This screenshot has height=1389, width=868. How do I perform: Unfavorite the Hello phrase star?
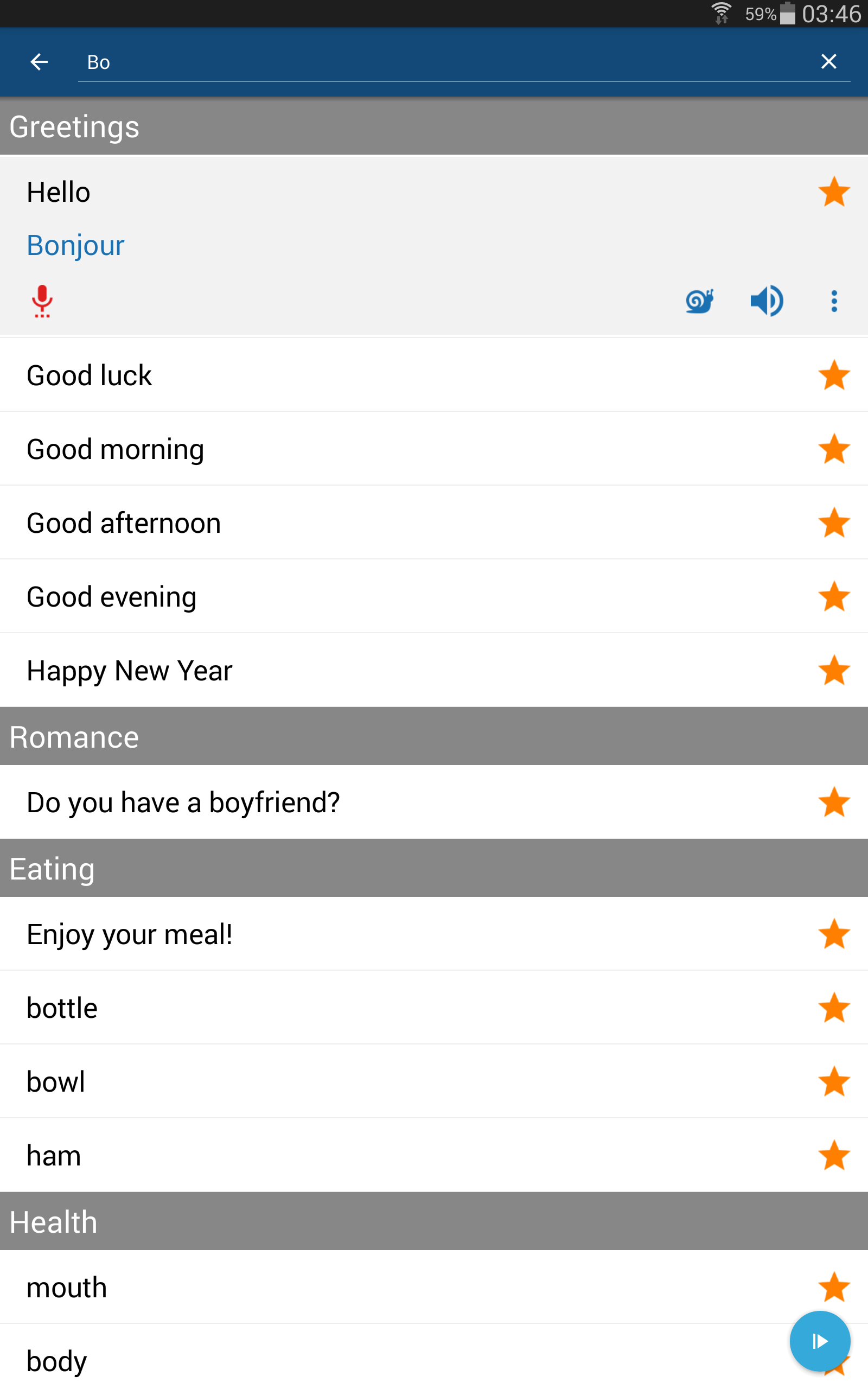[834, 192]
